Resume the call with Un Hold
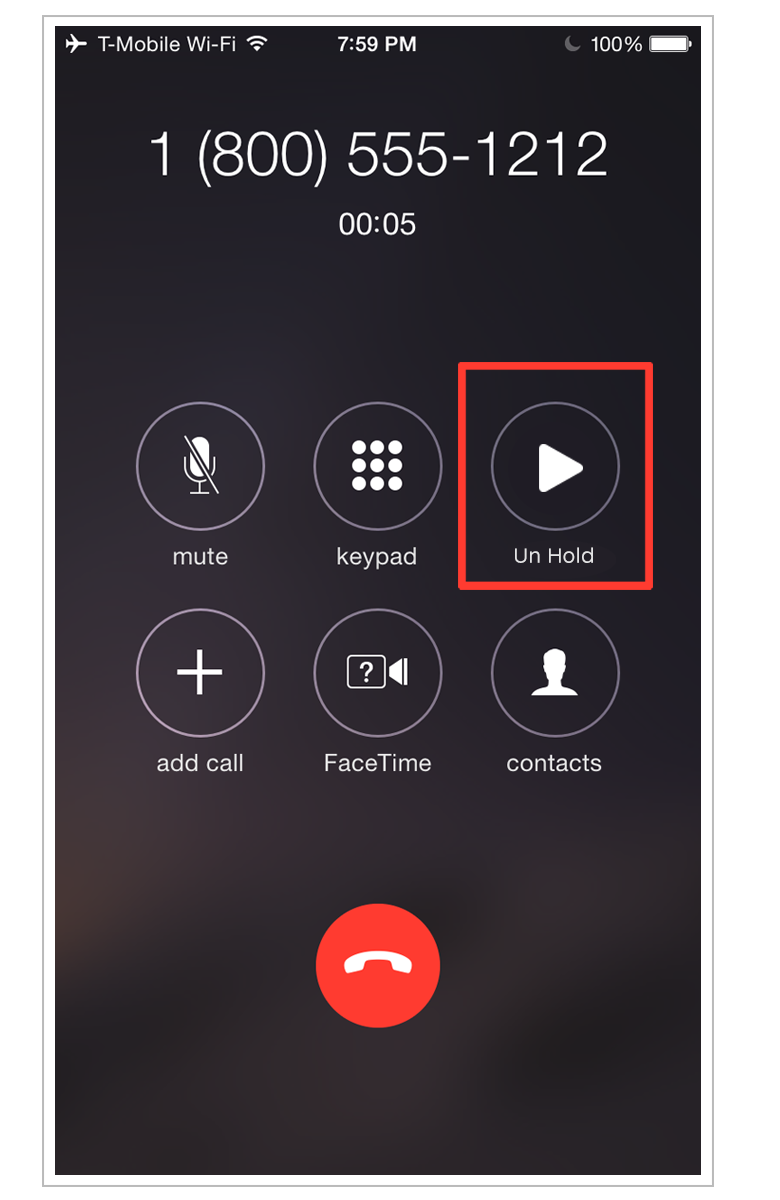780x1200 pixels. (x=555, y=466)
